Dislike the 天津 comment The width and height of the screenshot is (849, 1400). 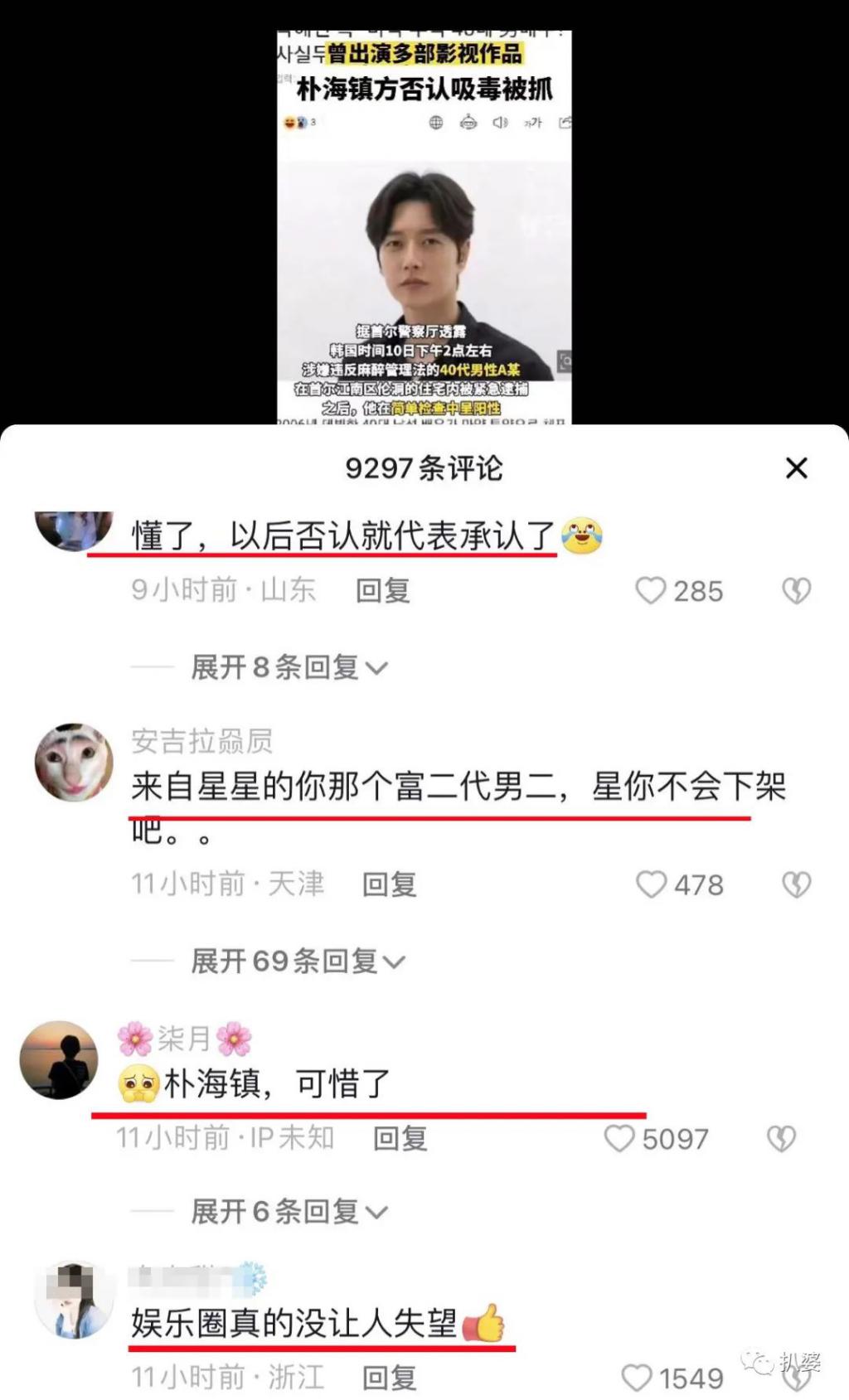[796, 884]
